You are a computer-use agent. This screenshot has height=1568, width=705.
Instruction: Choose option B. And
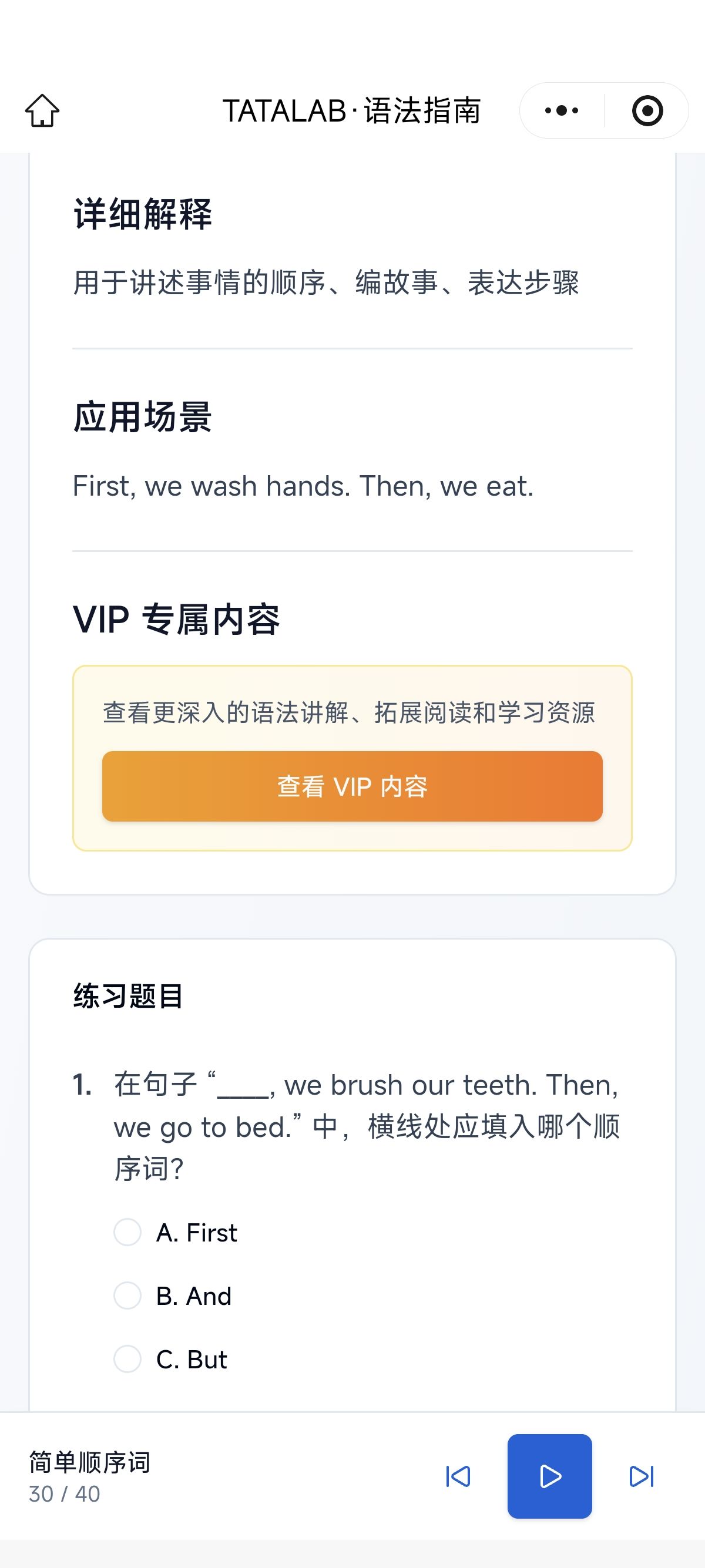click(173, 1296)
